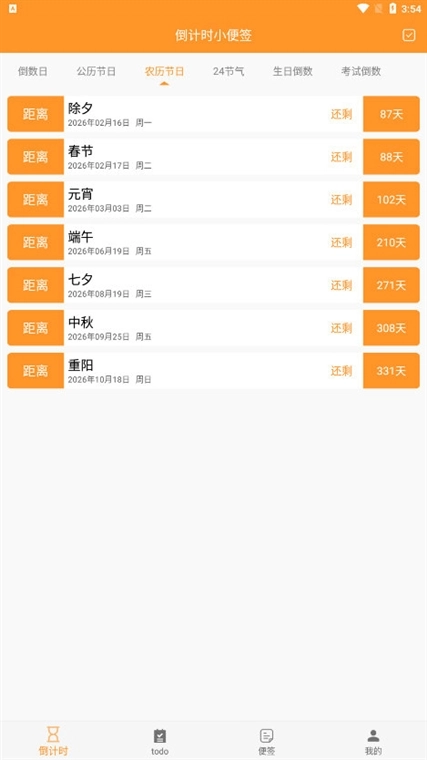
Task: Open the 便签 bottom tab
Action: (267, 742)
